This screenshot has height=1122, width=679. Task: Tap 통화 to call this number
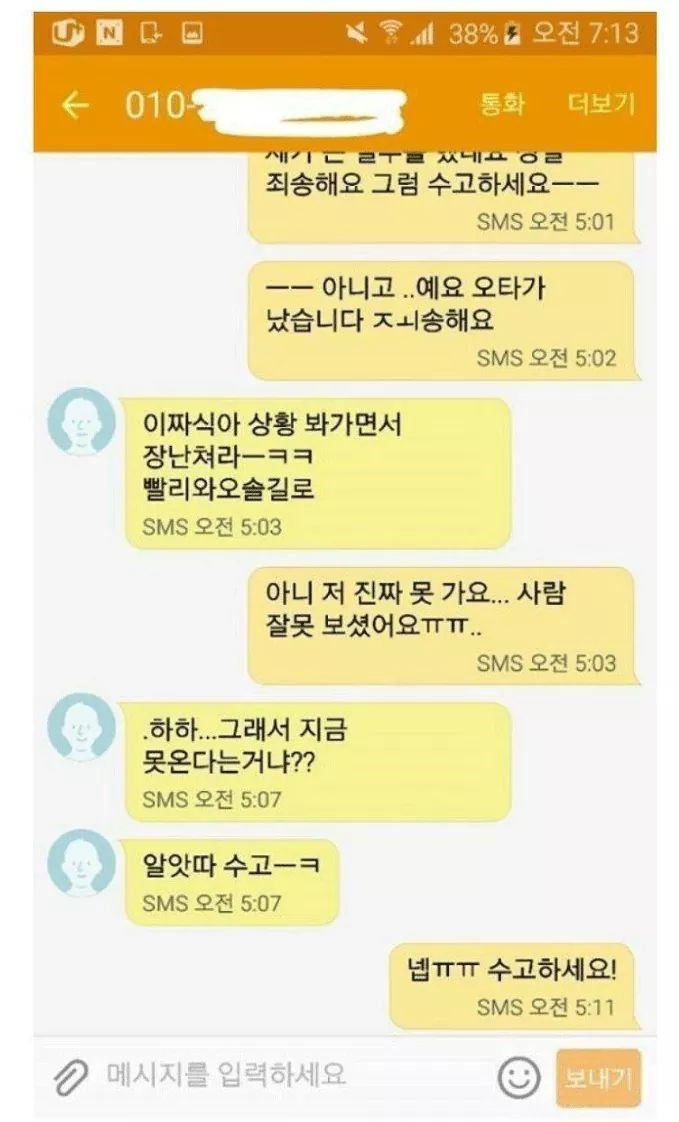[x=502, y=104]
